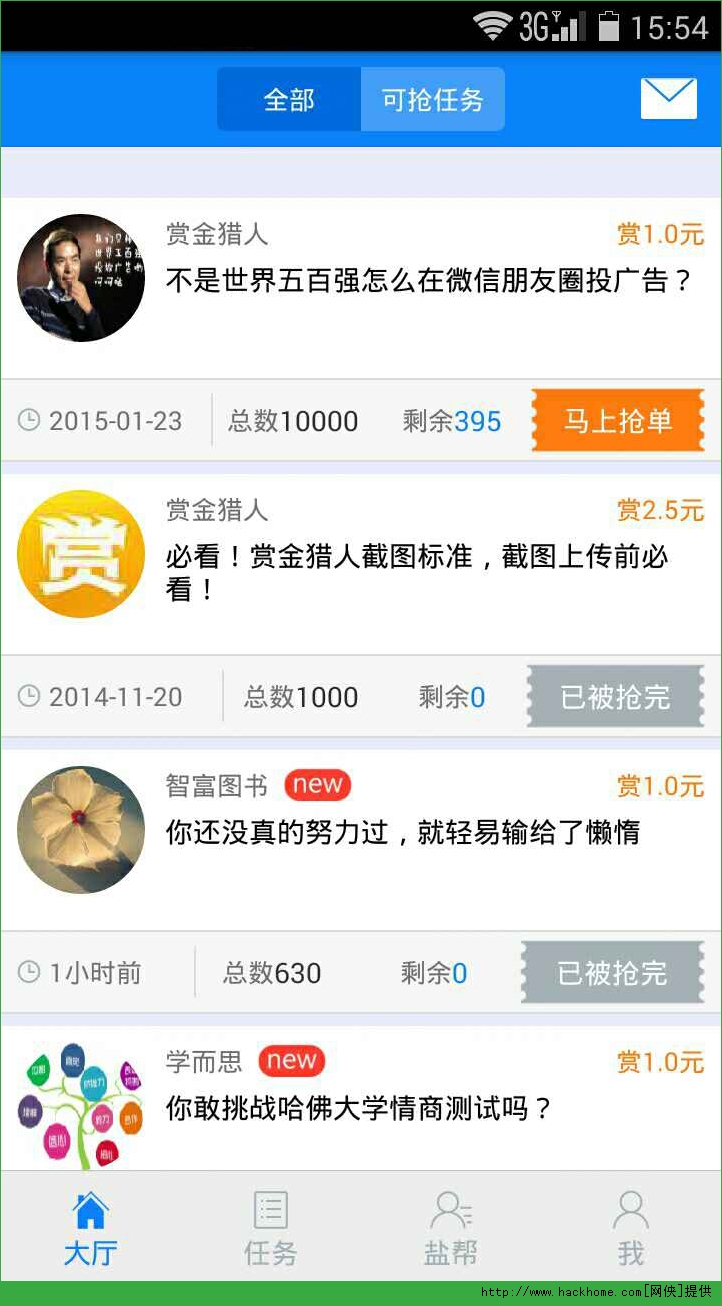This screenshot has height=1306, width=722.
Task: Tap the 马上抢单 button
Action: coord(617,421)
